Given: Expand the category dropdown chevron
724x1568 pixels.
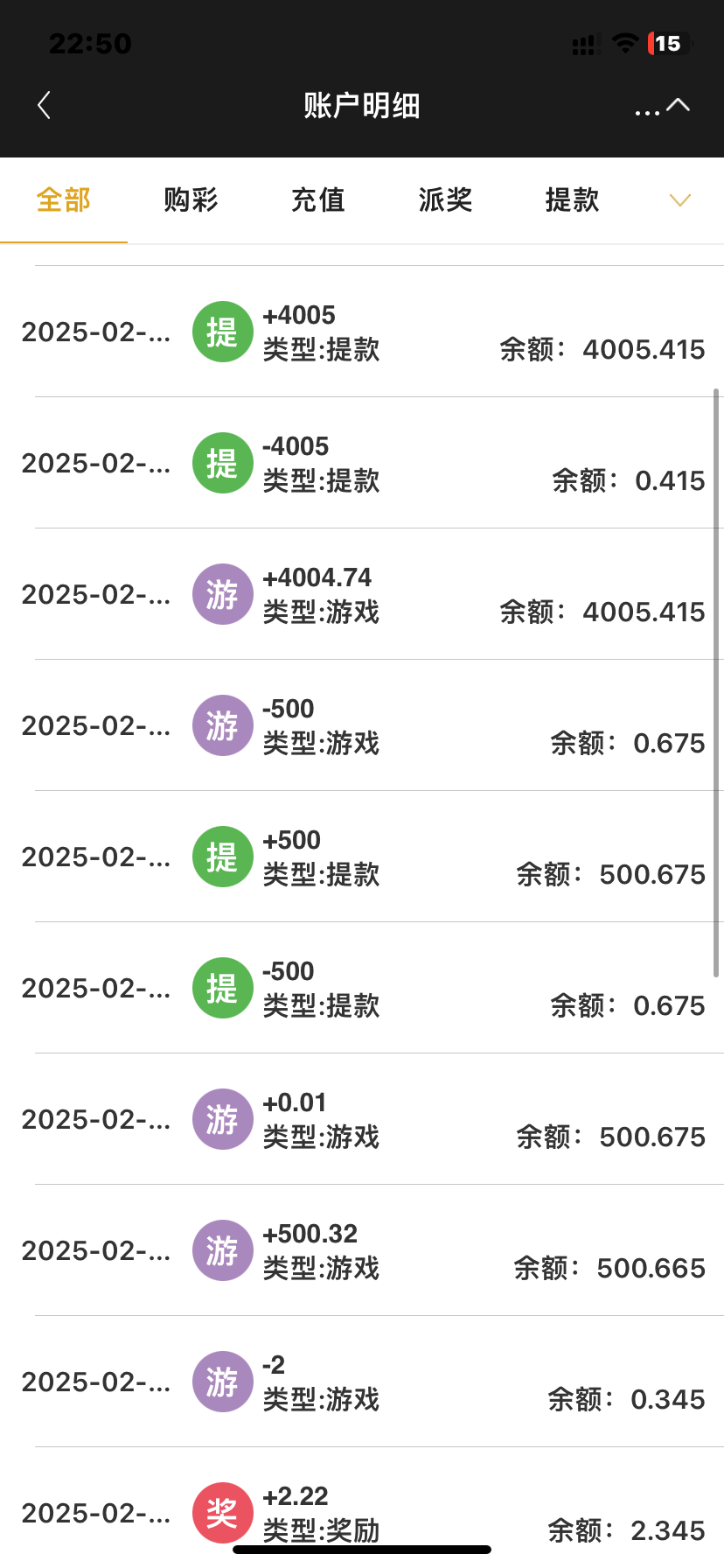Looking at the screenshot, I should click(x=679, y=200).
